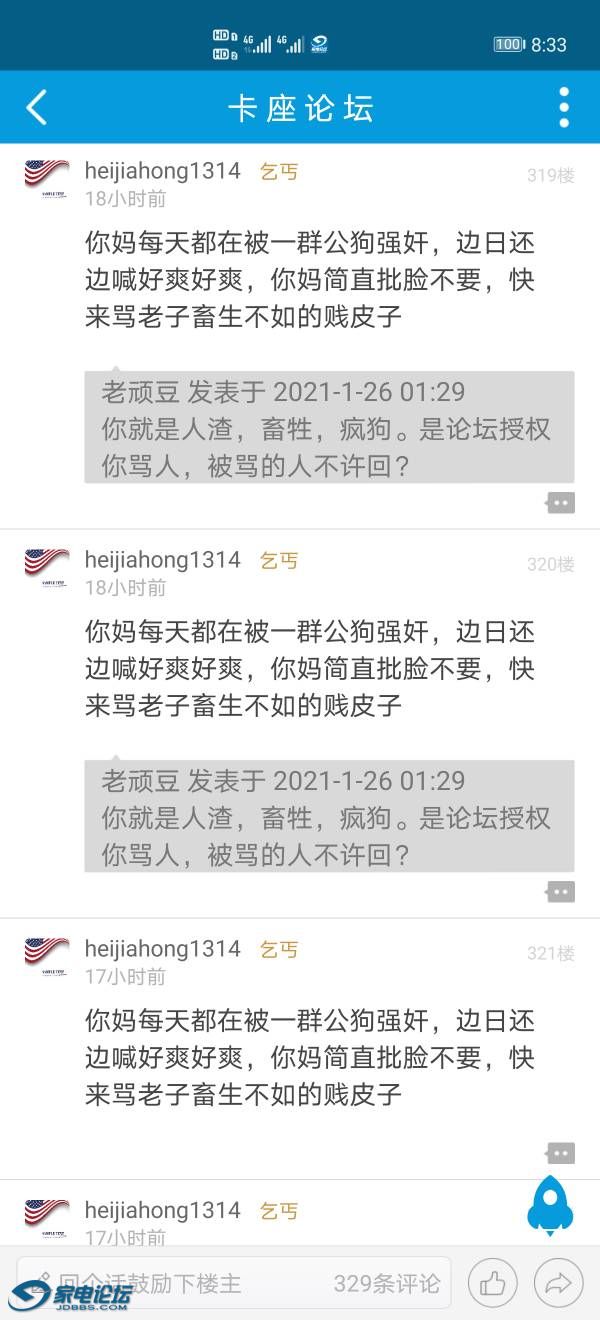
Task: Tap username heijiahong1314 on 320楼 post
Action: click(x=162, y=560)
